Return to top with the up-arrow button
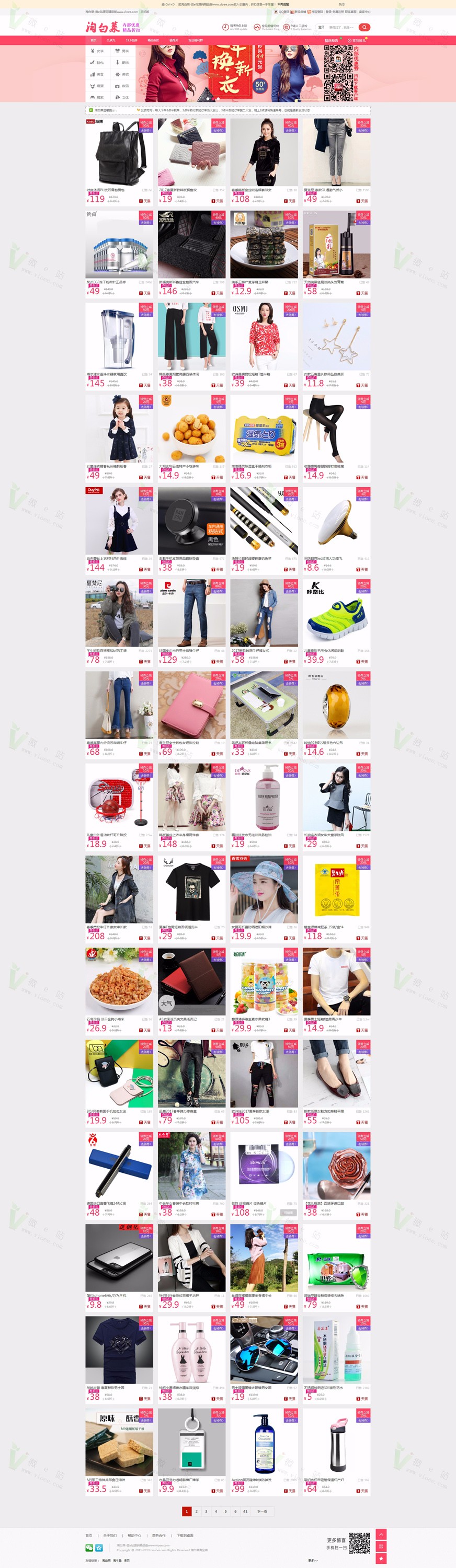 pyautogui.click(x=381, y=1535)
